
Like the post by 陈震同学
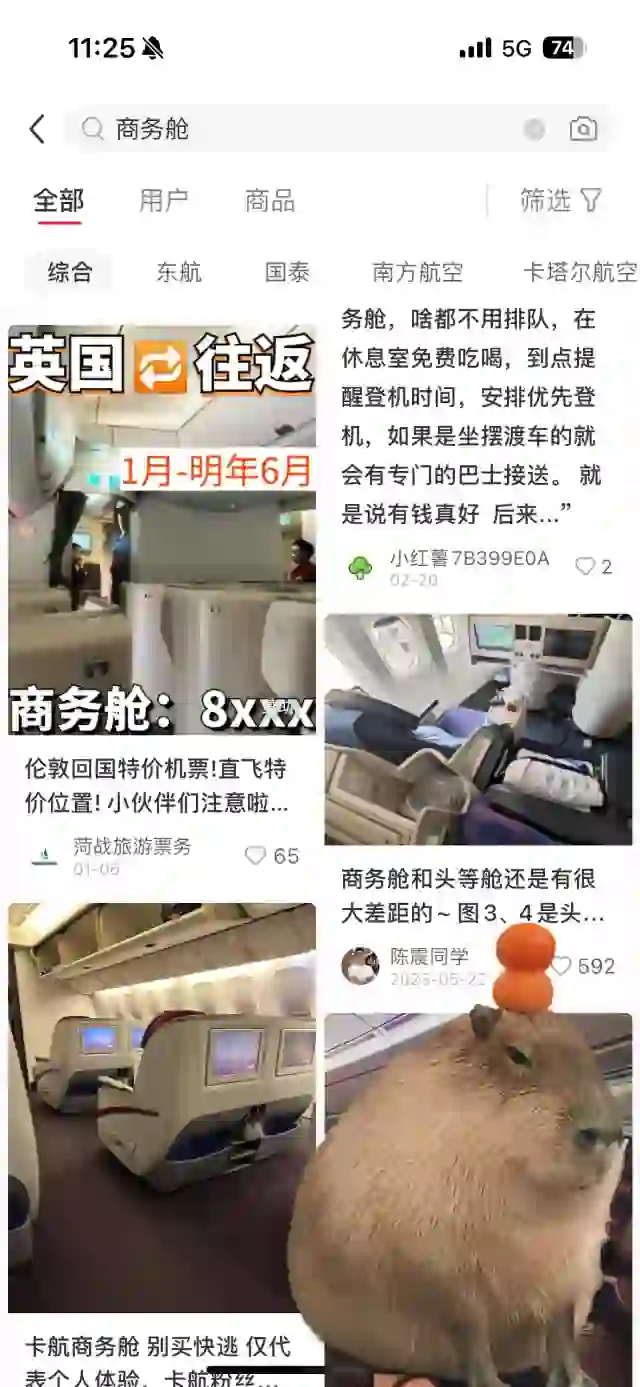point(563,966)
